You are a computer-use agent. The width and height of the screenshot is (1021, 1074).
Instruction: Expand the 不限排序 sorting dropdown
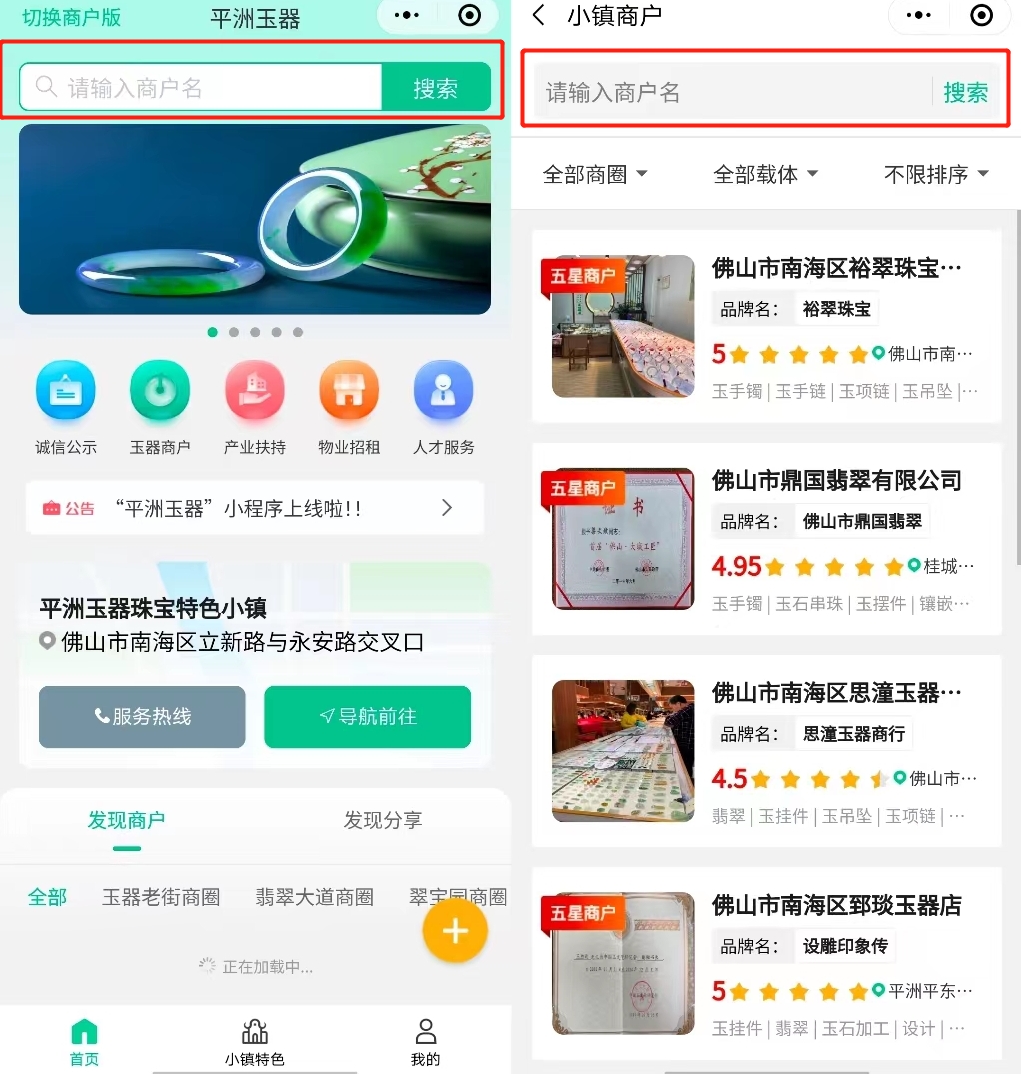click(936, 174)
